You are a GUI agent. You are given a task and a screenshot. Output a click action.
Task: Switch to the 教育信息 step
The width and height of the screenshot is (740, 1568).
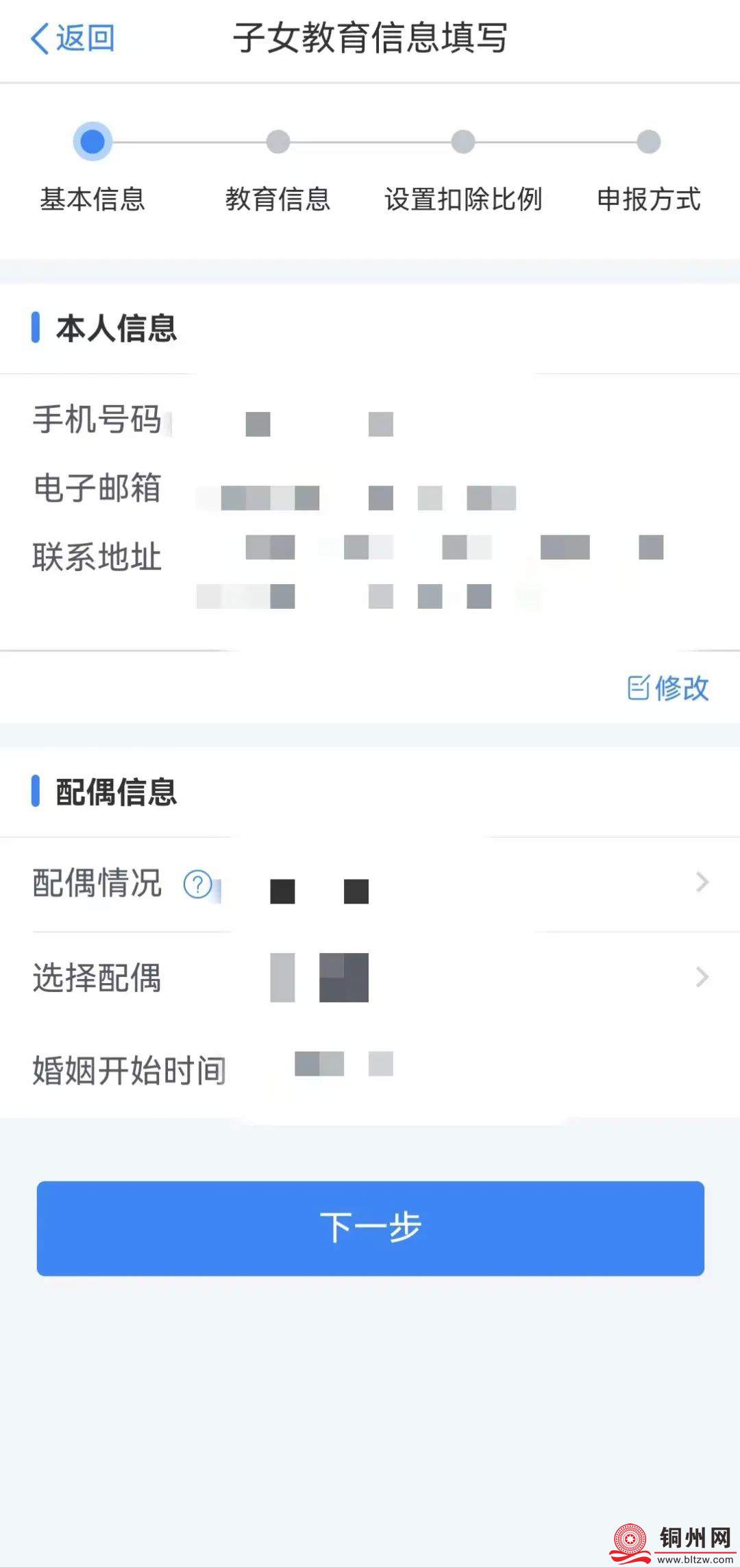pyautogui.click(x=277, y=200)
